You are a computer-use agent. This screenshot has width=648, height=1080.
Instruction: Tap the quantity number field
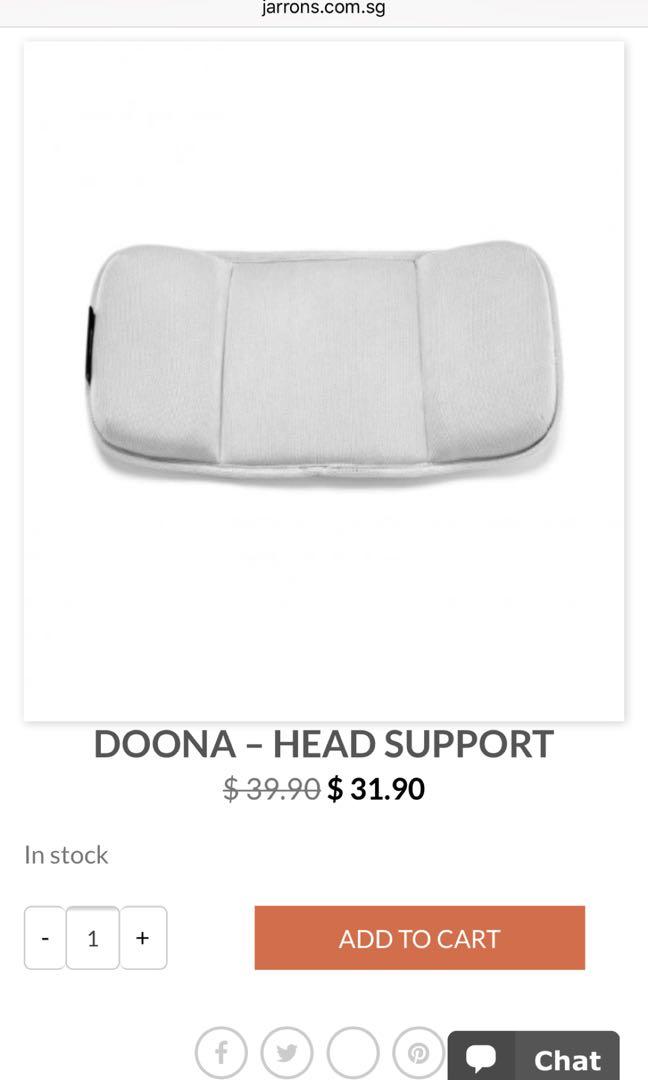click(x=93, y=938)
